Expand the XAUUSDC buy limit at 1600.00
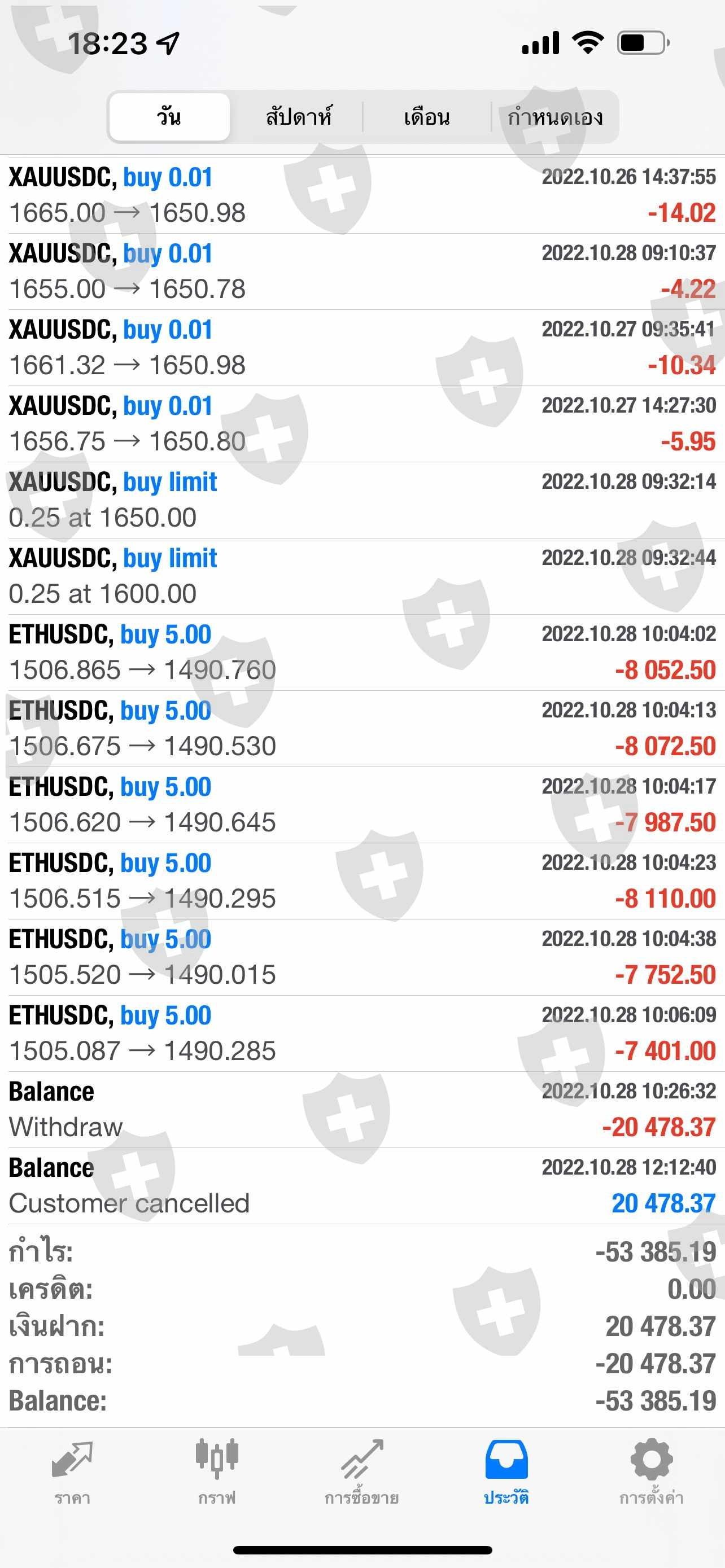 tap(362, 576)
